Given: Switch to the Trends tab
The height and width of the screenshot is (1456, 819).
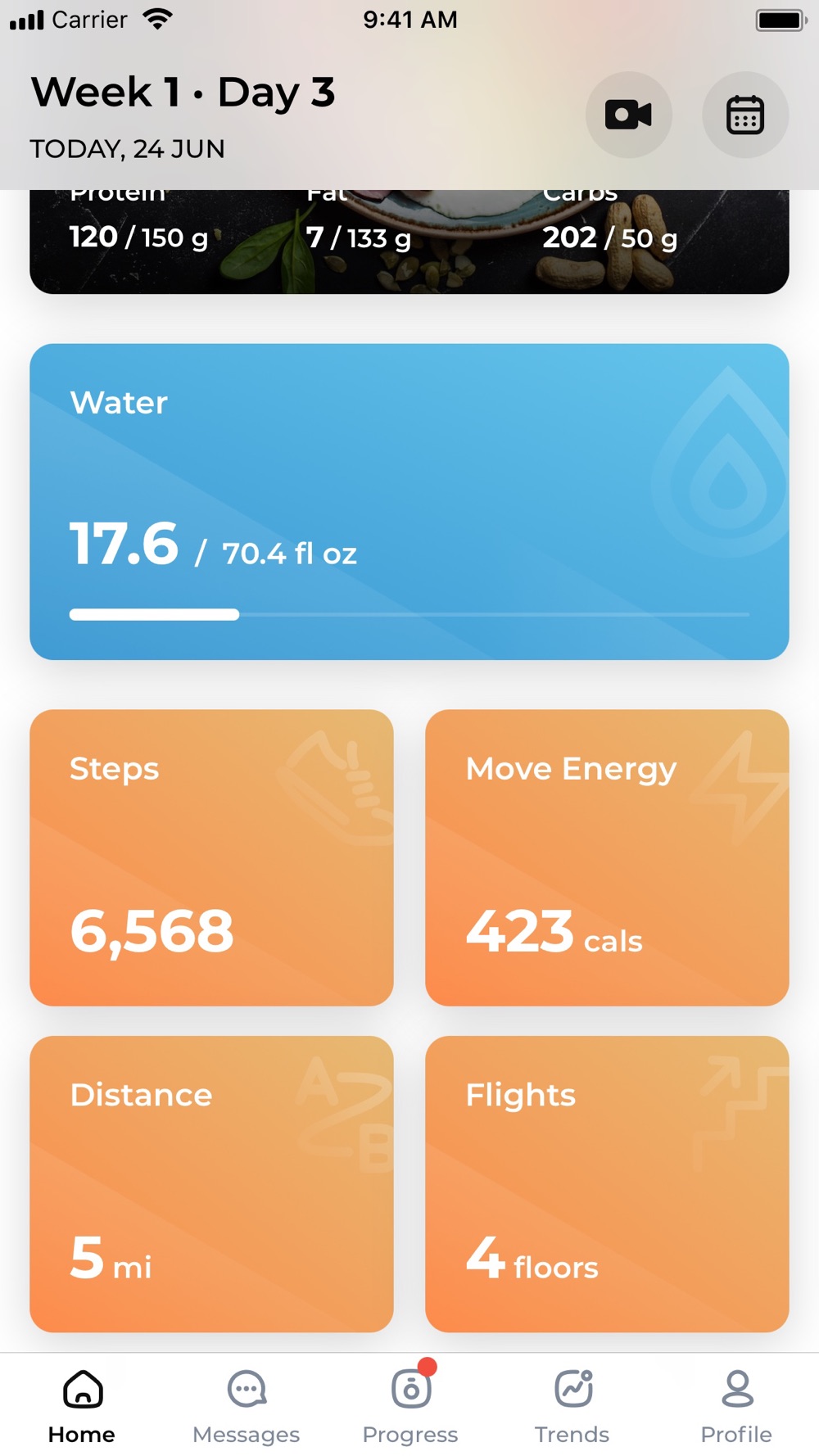Looking at the screenshot, I should [x=572, y=1406].
